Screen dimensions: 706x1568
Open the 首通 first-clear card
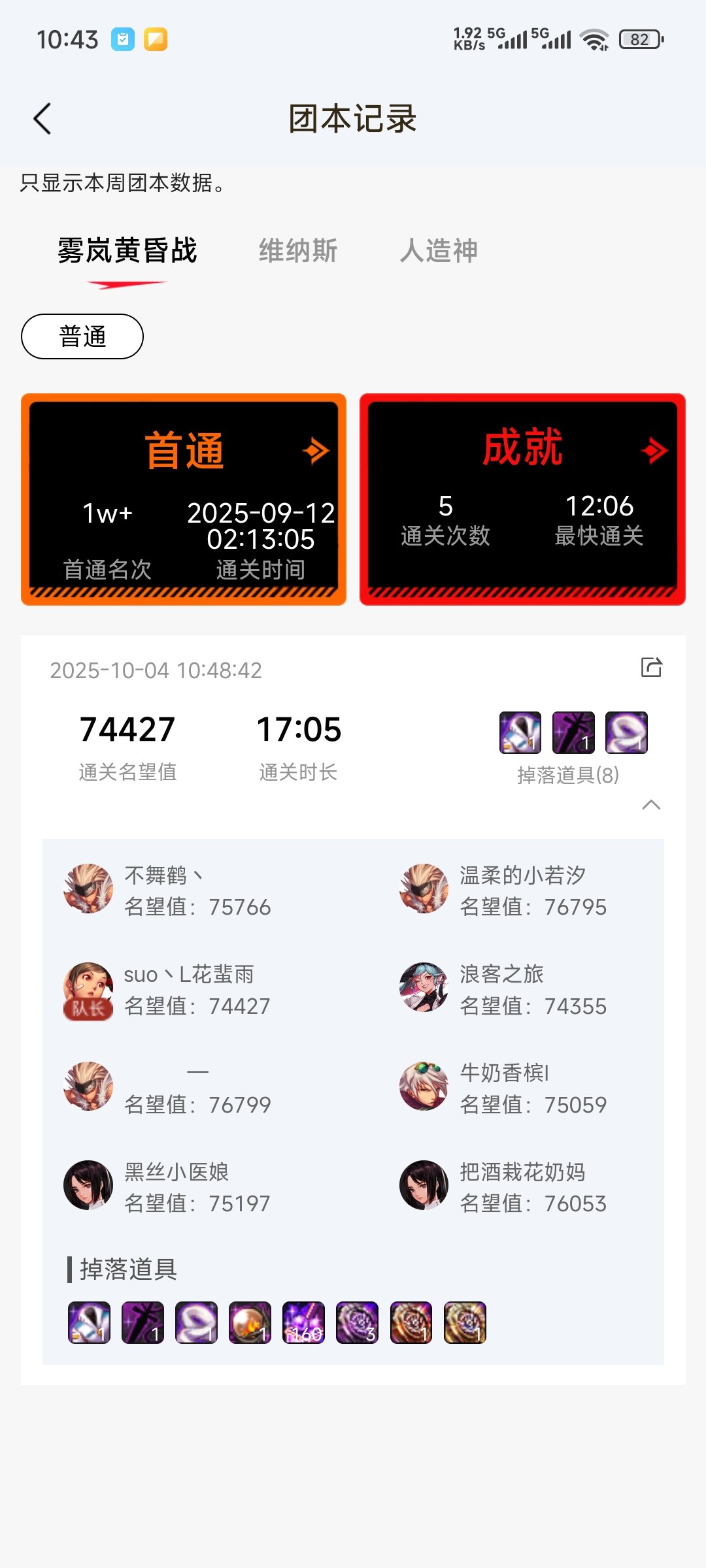click(x=184, y=499)
